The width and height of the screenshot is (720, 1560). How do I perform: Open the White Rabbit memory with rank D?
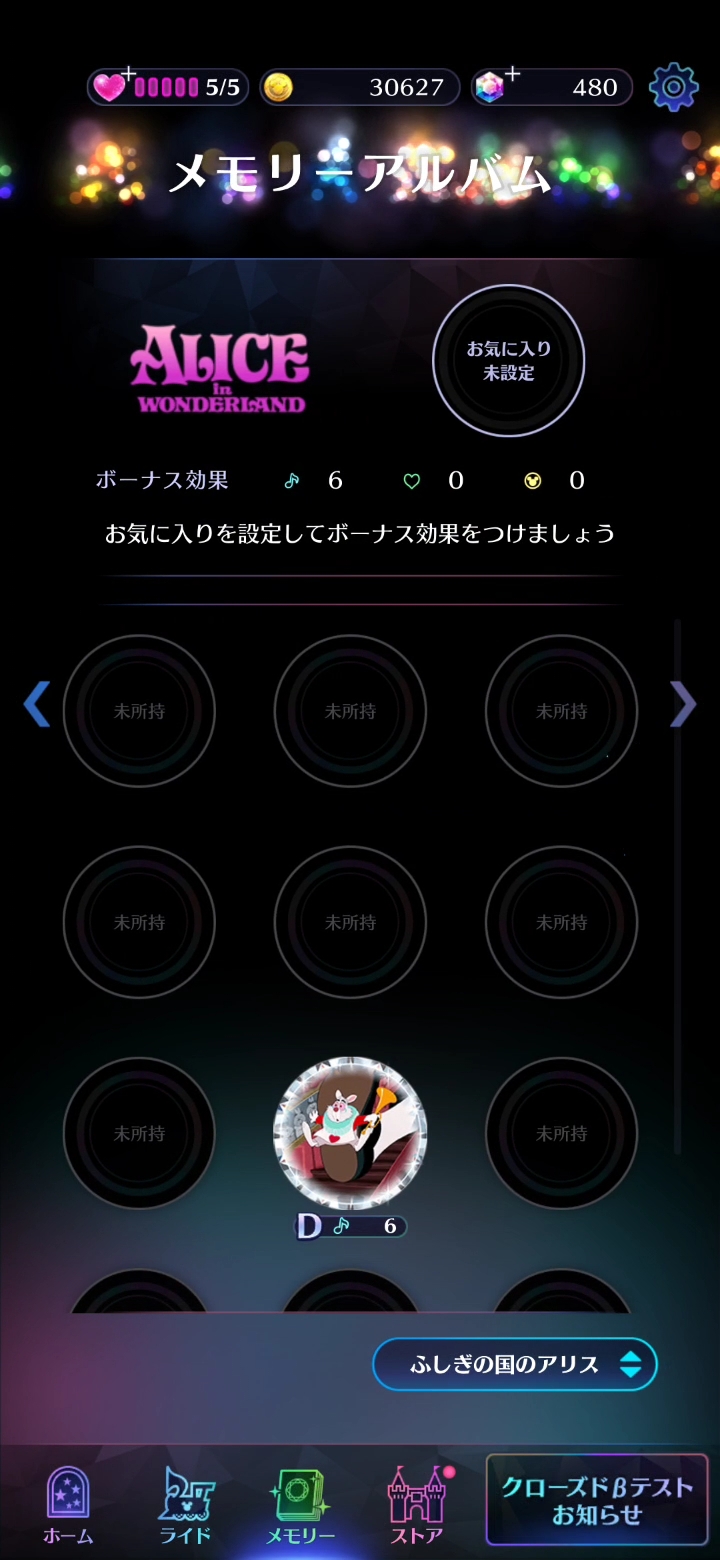point(350,1133)
